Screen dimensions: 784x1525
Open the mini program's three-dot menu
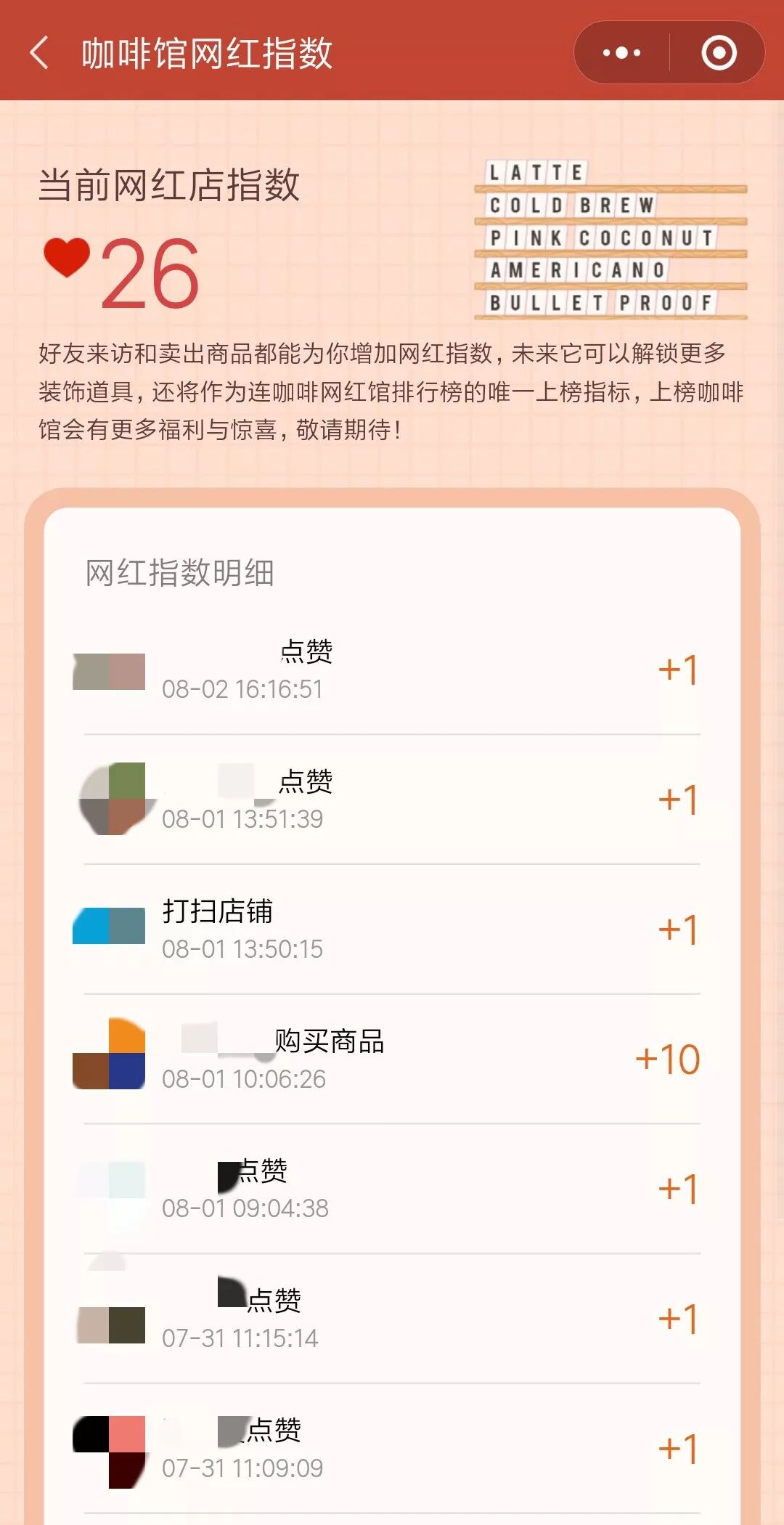(x=622, y=53)
